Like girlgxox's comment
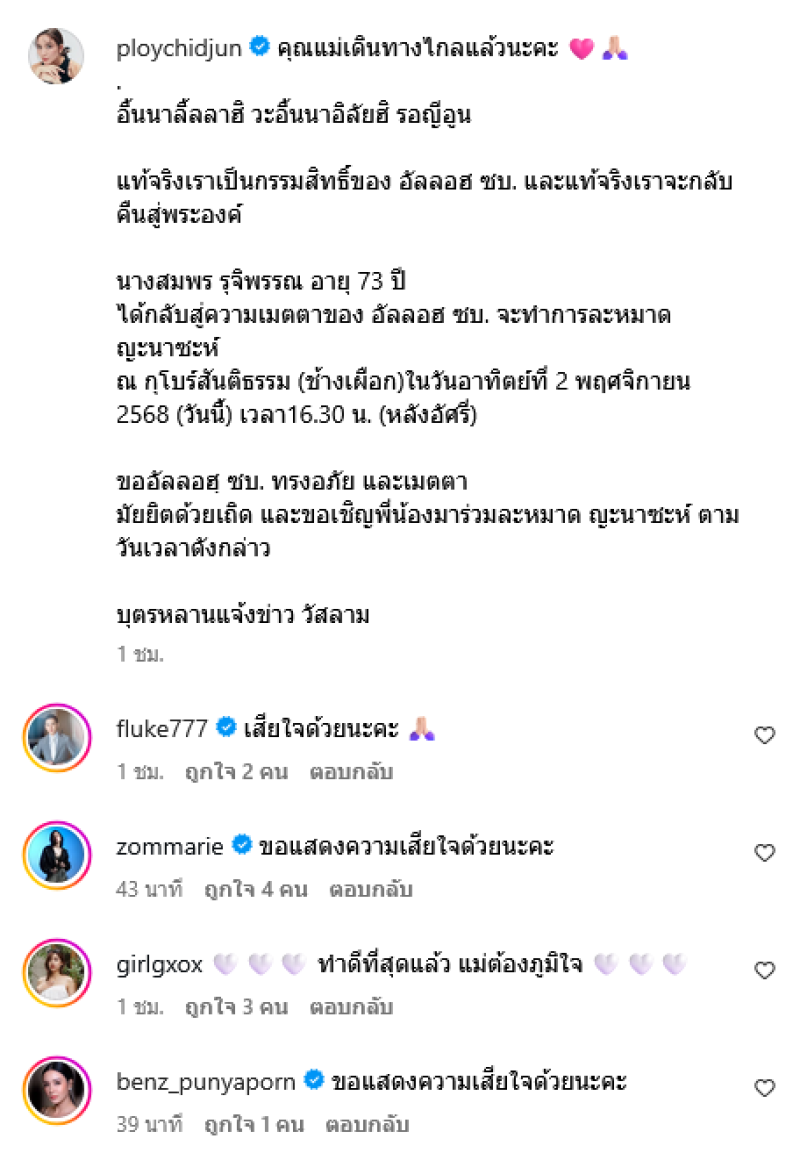The width and height of the screenshot is (800, 1160). pos(764,970)
